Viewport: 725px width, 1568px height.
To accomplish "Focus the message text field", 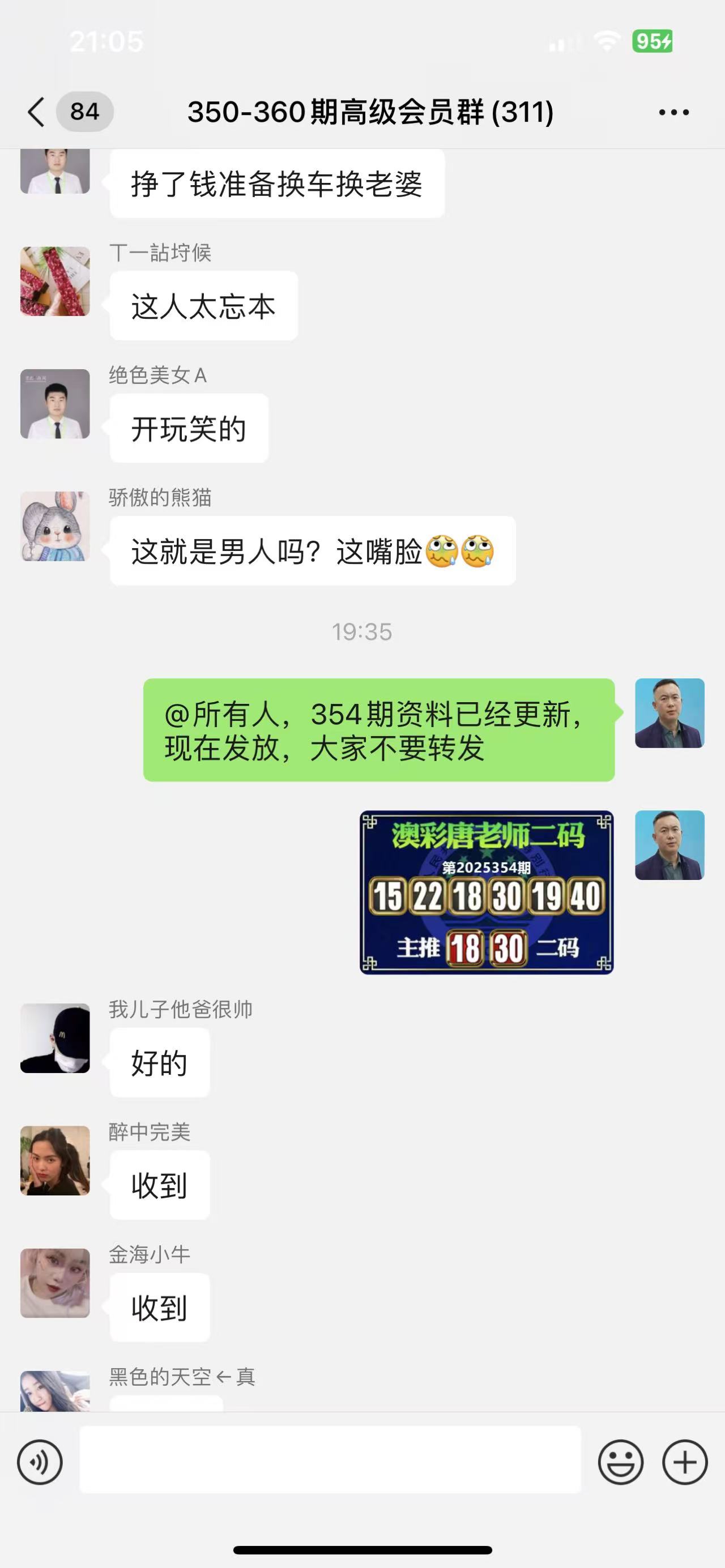I will point(330,1460).
